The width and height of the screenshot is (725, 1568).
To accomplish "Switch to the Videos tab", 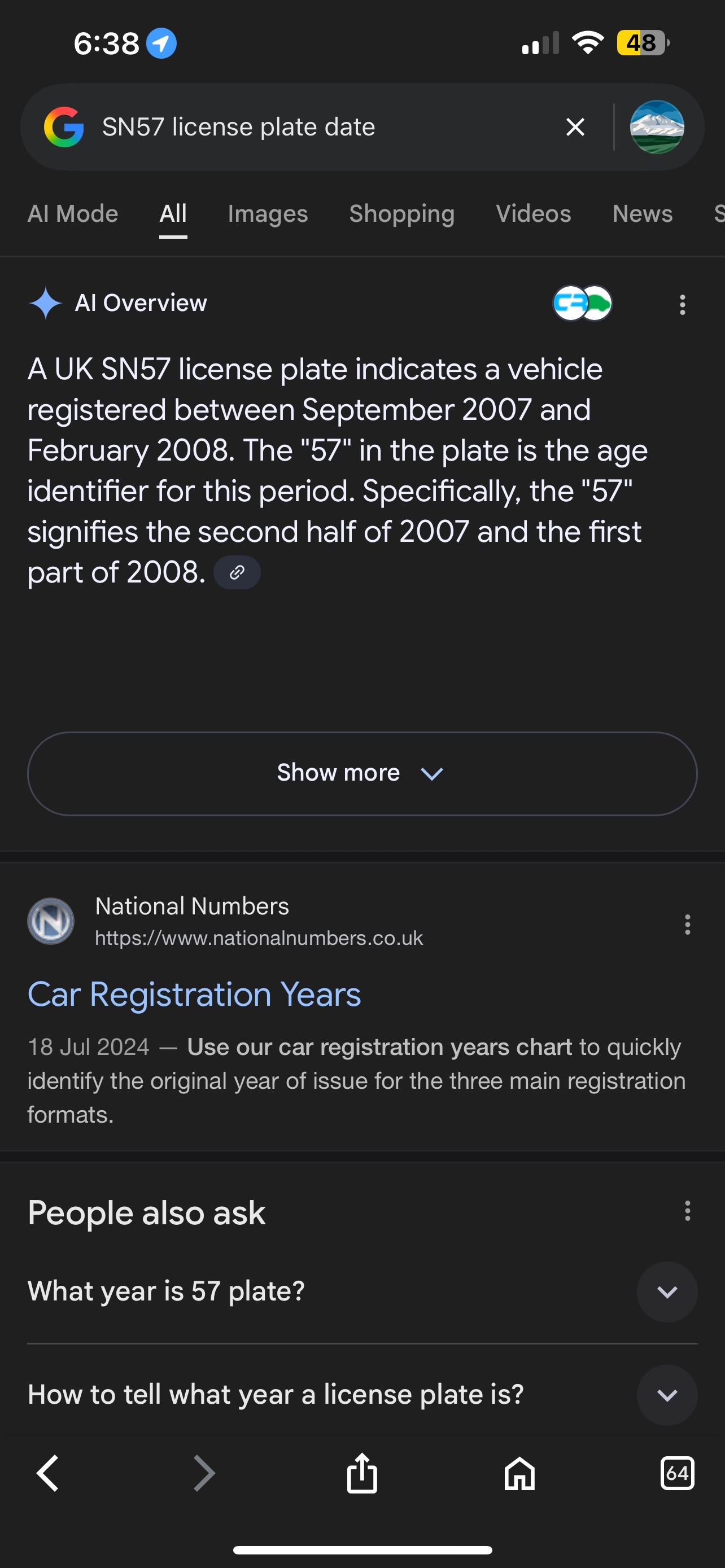I will click(533, 214).
